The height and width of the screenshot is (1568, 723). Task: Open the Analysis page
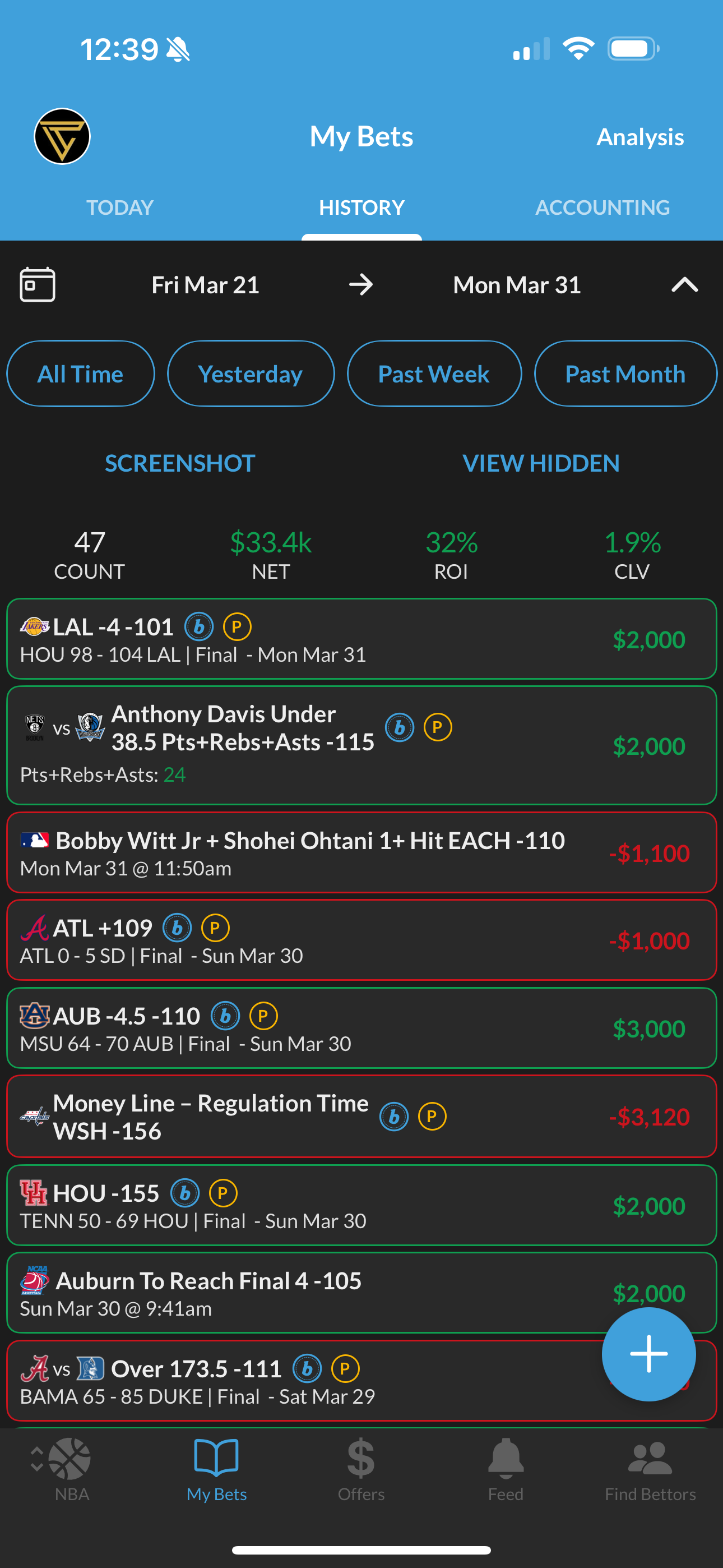639,137
